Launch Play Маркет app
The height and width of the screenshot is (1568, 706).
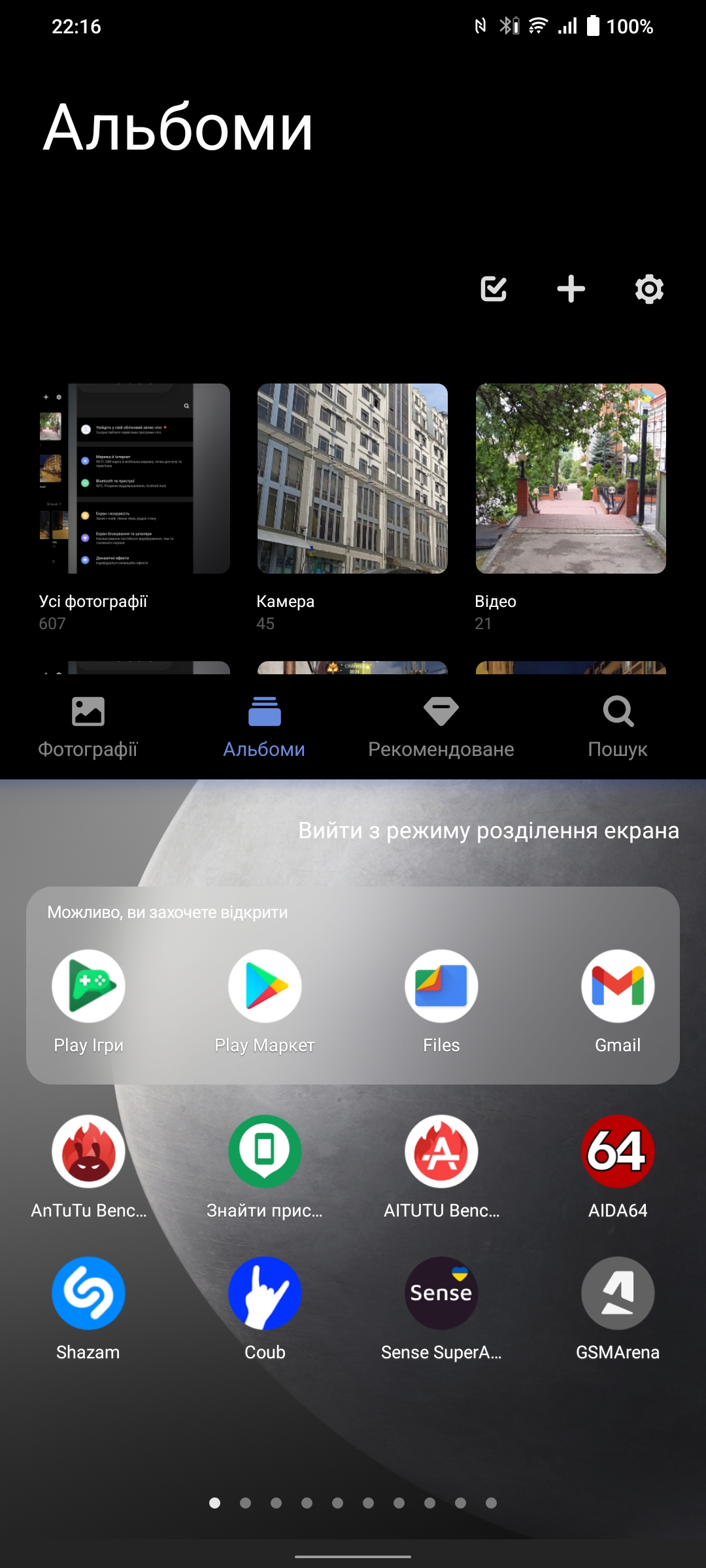[x=265, y=987]
